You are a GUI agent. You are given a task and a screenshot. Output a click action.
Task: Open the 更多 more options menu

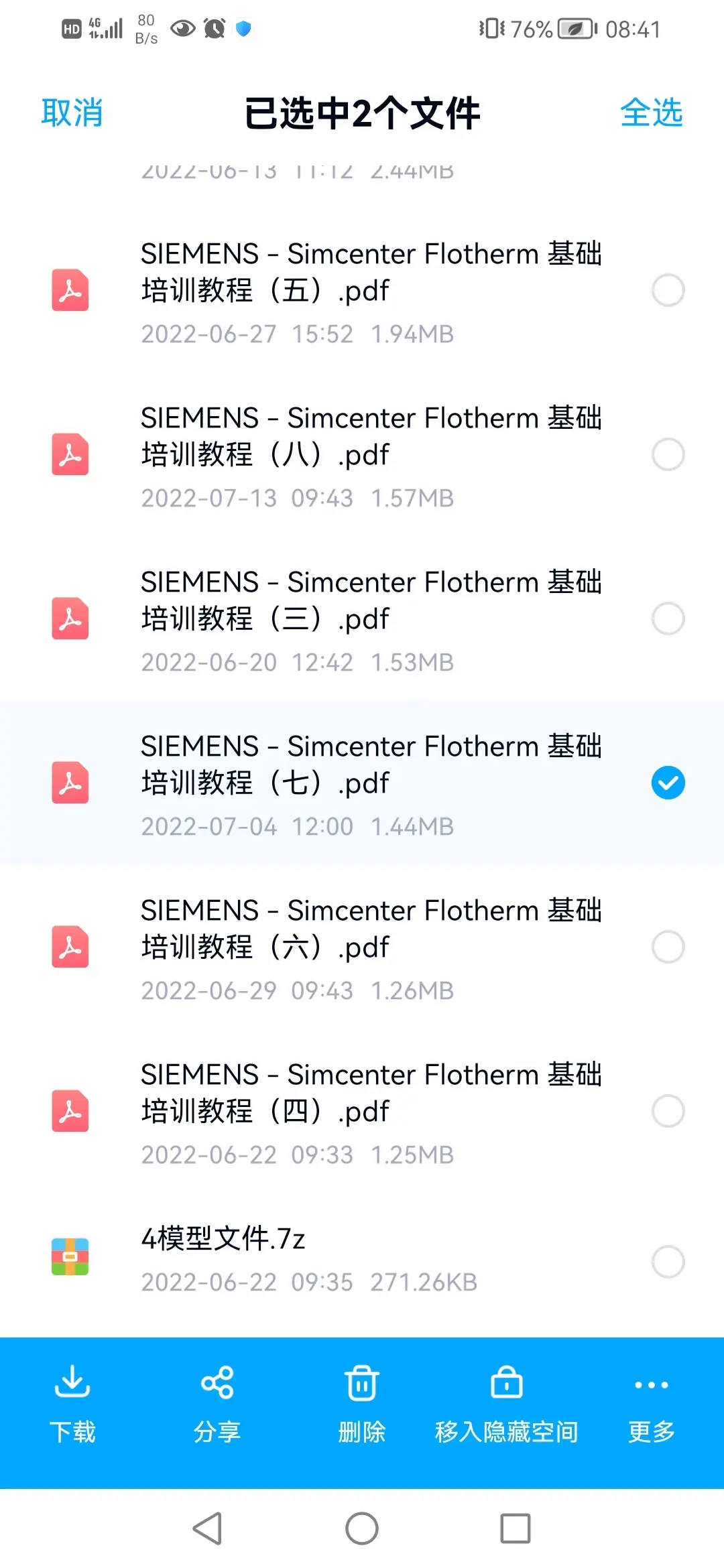[x=652, y=1404]
